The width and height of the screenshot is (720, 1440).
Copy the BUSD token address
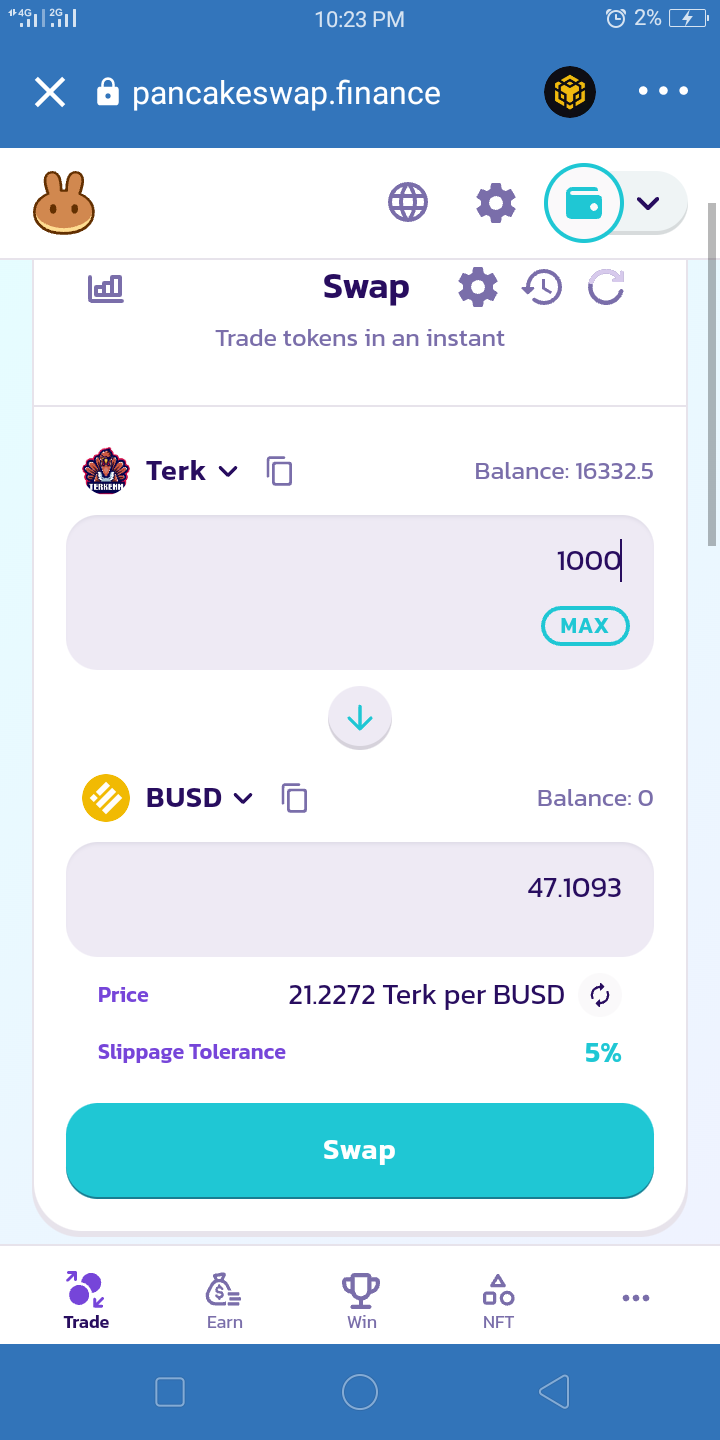294,797
